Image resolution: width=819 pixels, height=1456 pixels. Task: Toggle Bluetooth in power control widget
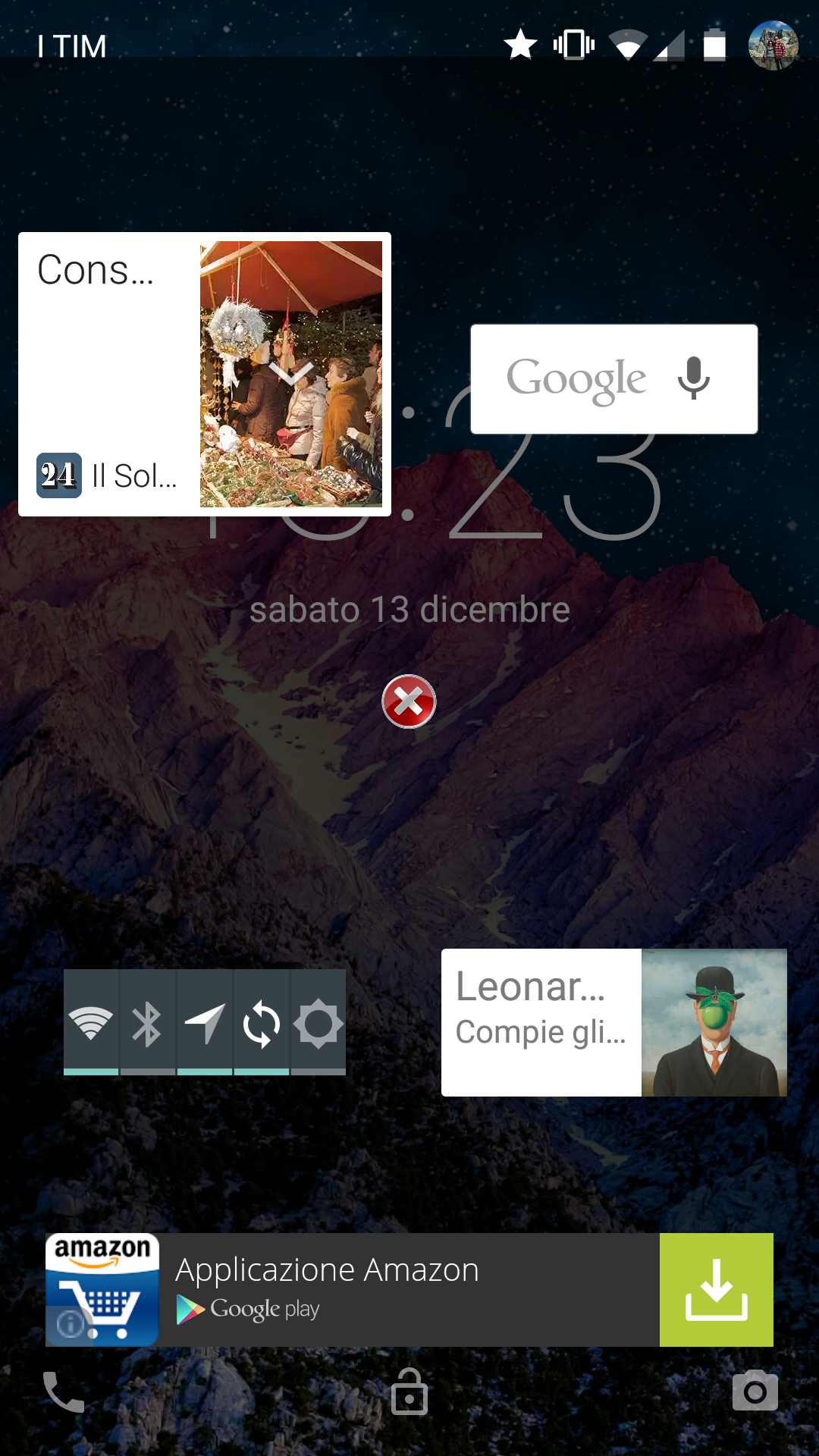(148, 1022)
